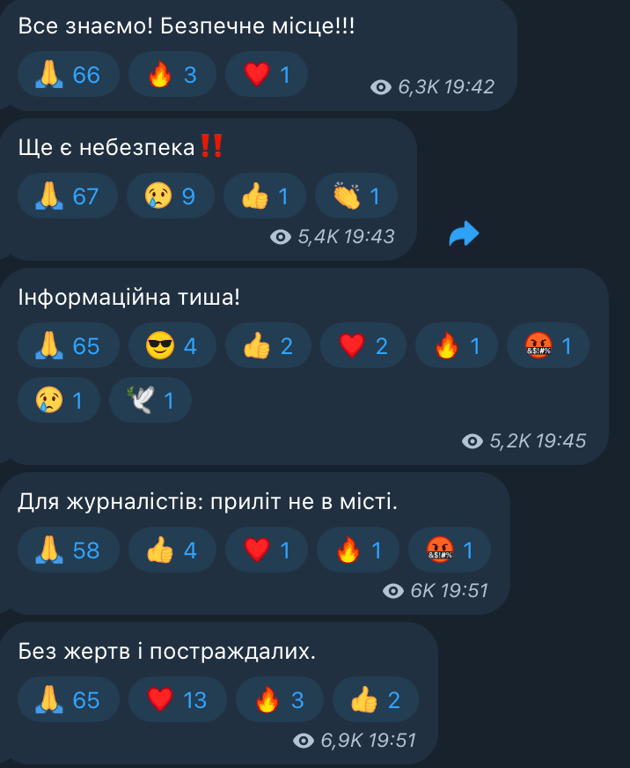630x768 pixels.
Task: Tap thumbs up reaction on 'Без жертв' message
Action: [375, 699]
